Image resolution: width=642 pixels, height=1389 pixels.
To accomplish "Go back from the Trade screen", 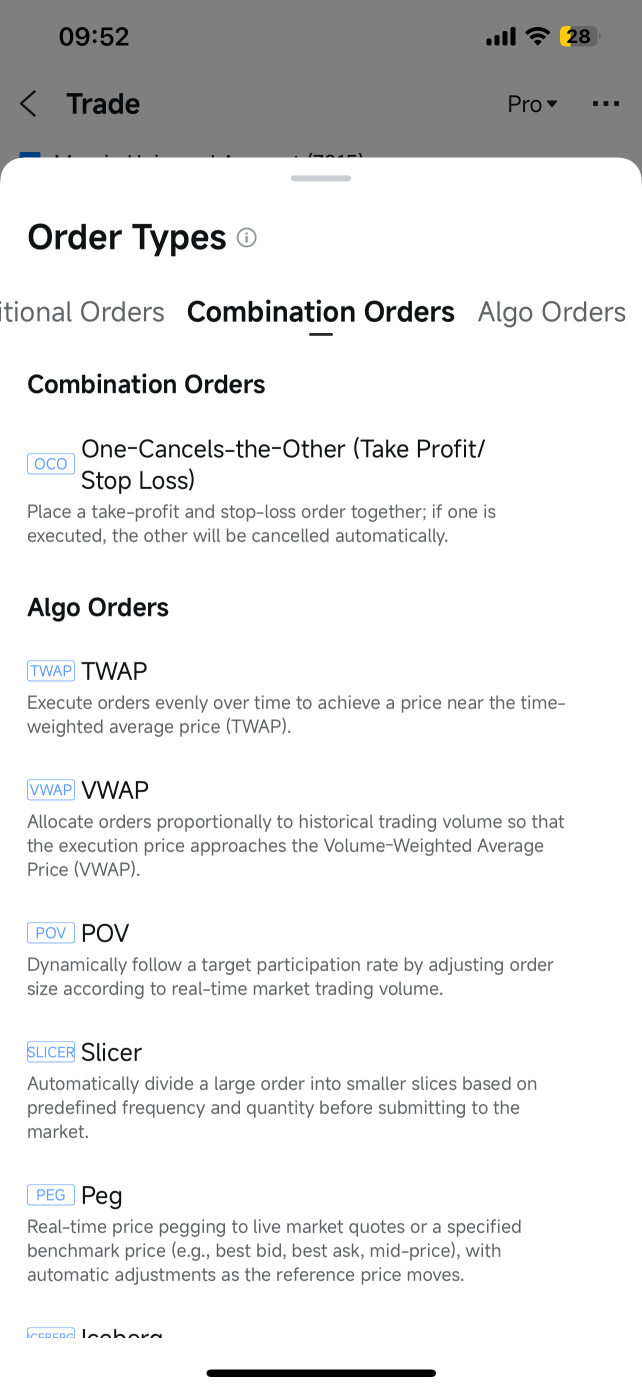I will [29, 104].
